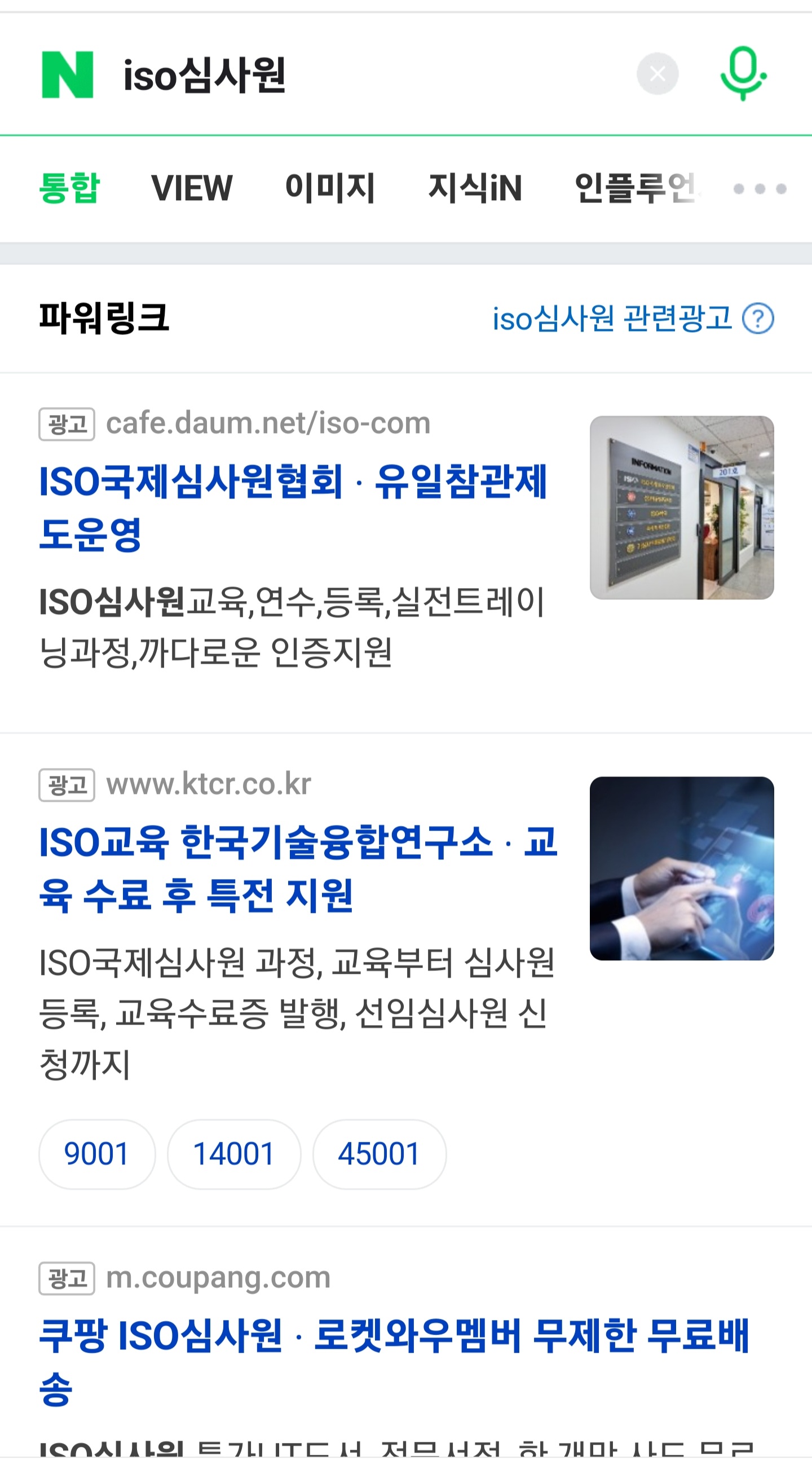Select the 45001 chip
This screenshot has height=1465, width=812.
tap(379, 1154)
